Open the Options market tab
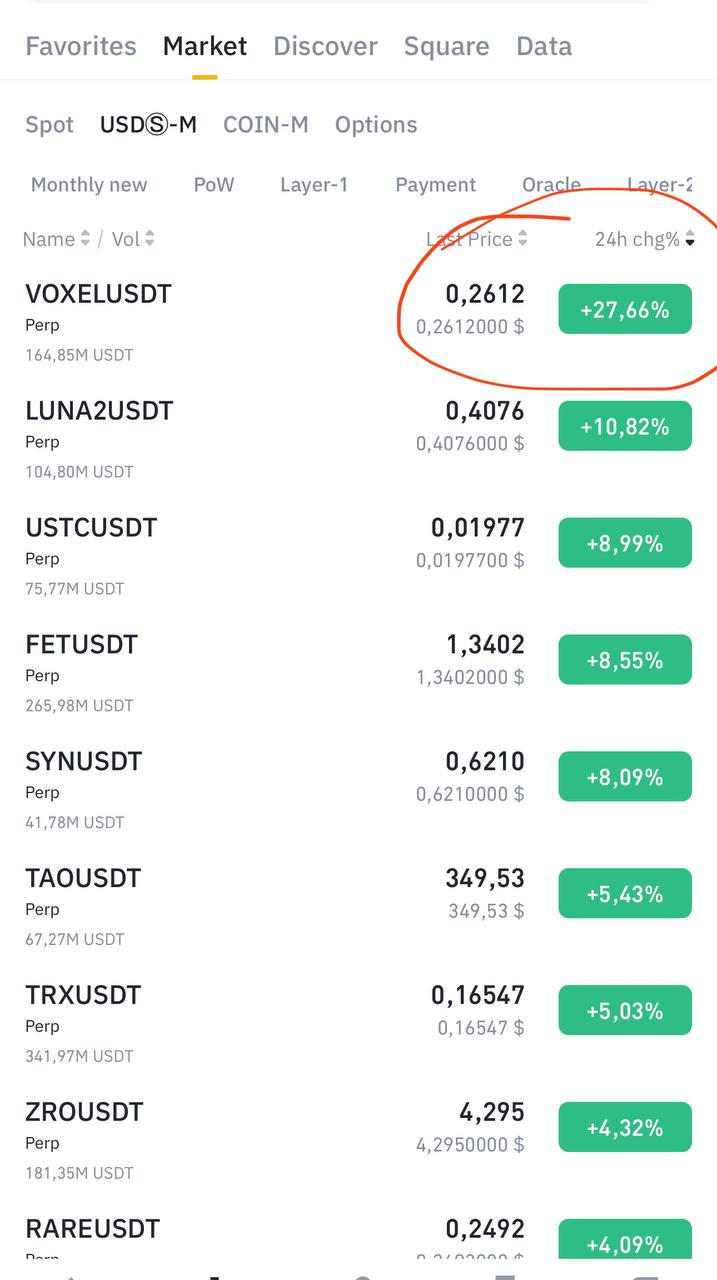The image size is (717, 1280). (376, 125)
